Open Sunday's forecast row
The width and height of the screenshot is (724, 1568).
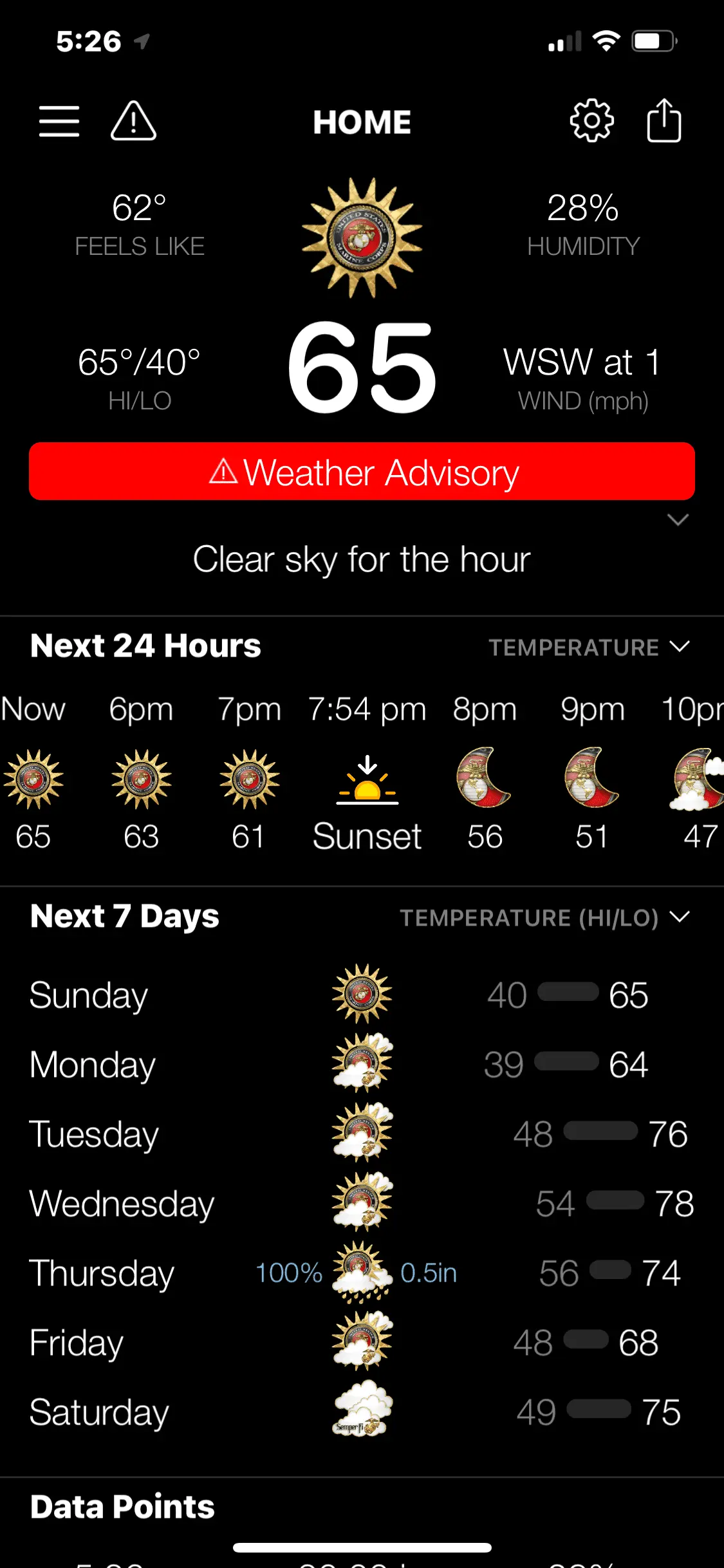[362, 994]
